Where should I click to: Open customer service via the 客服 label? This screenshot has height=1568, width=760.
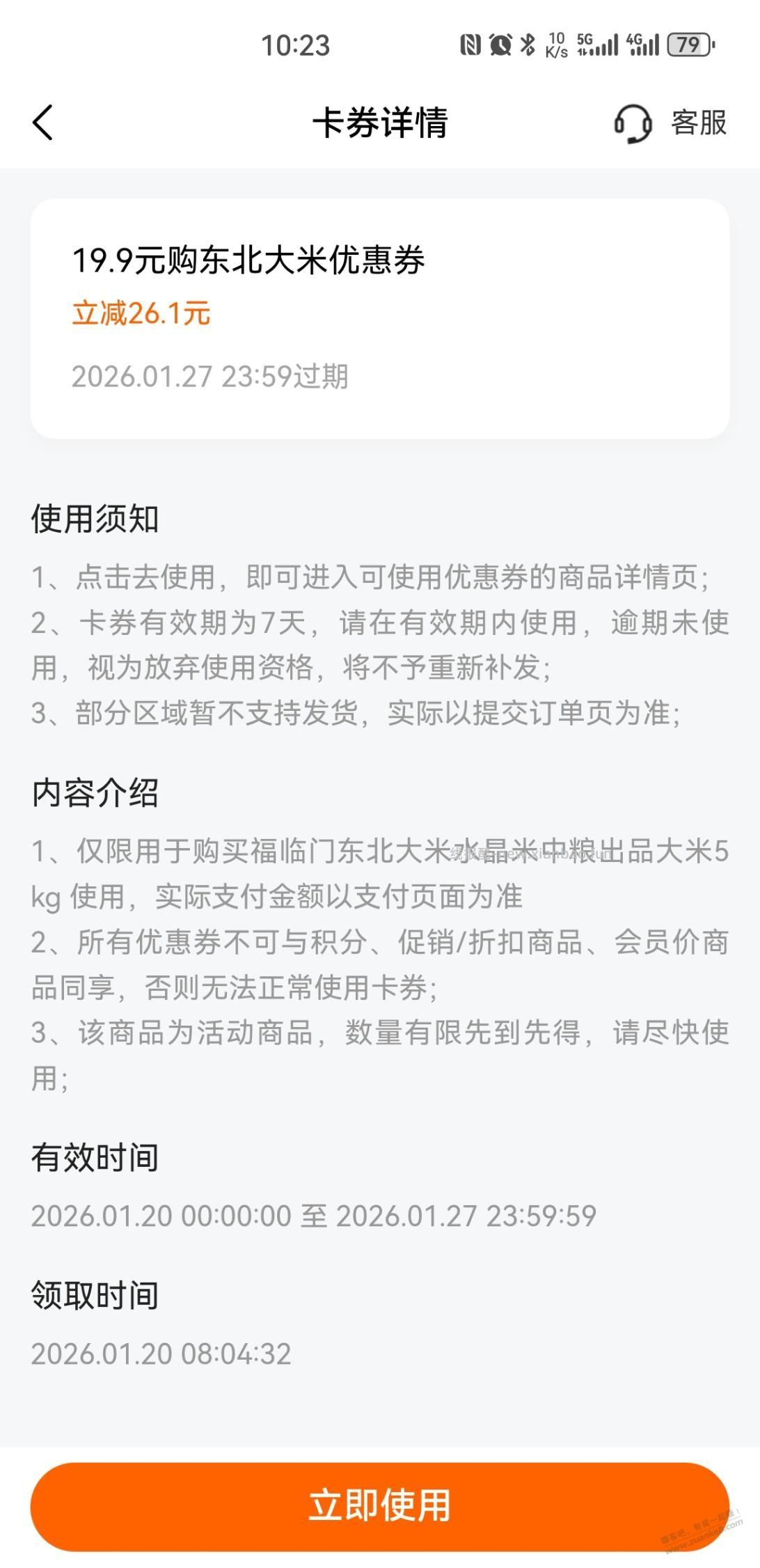pyautogui.click(x=696, y=124)
